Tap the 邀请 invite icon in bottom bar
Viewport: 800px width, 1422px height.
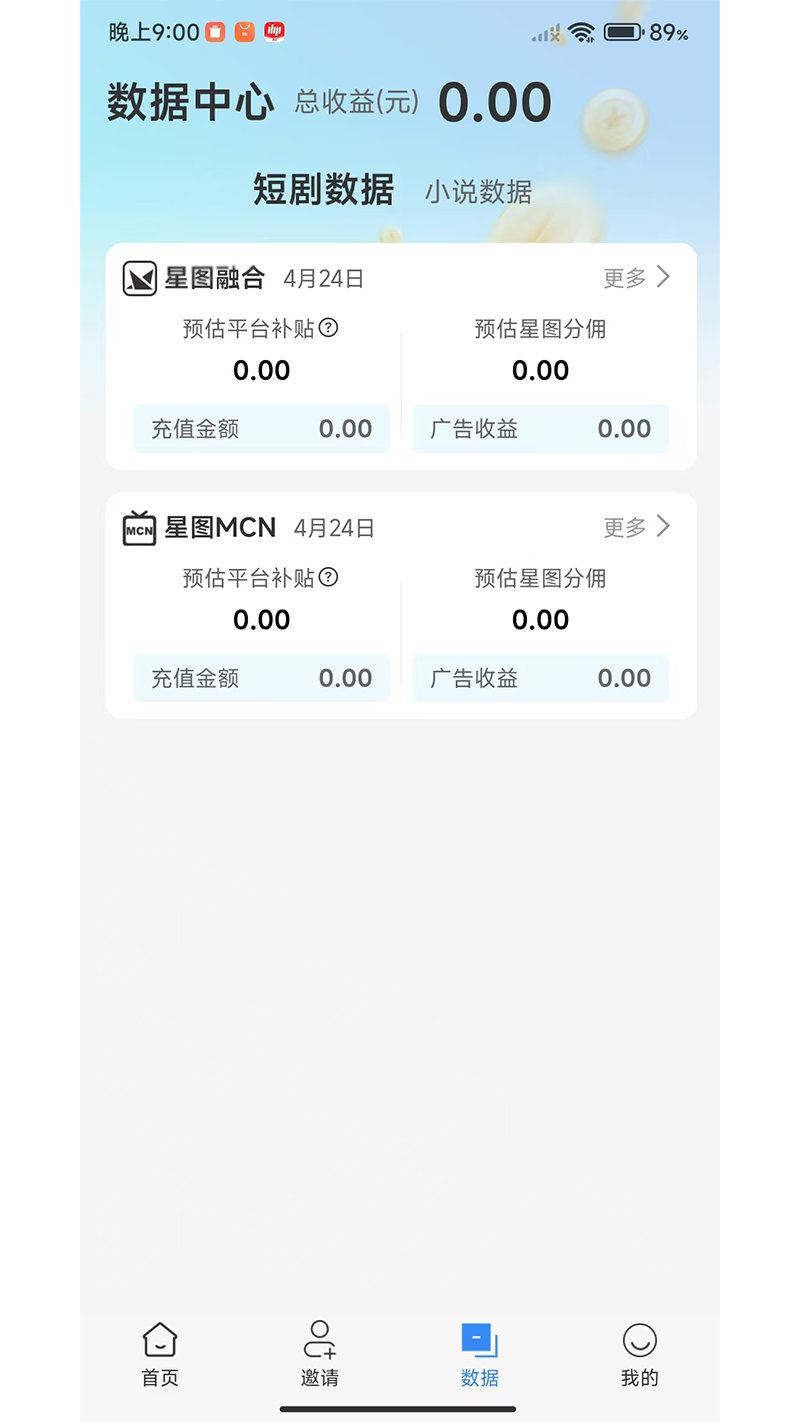coord(320,1340)
